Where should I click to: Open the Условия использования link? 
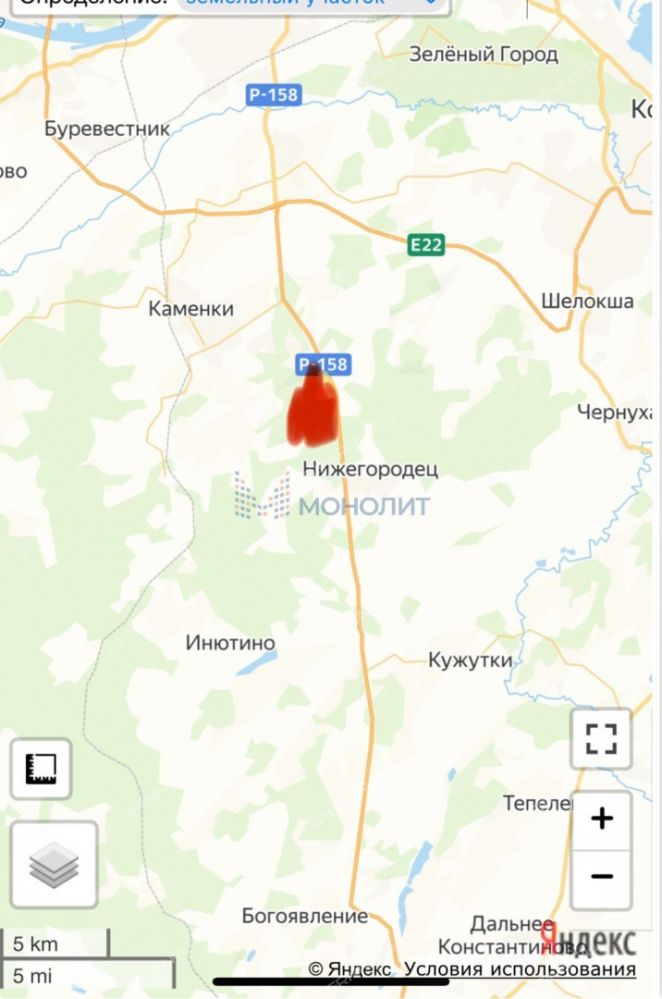(x=520, y=969)
